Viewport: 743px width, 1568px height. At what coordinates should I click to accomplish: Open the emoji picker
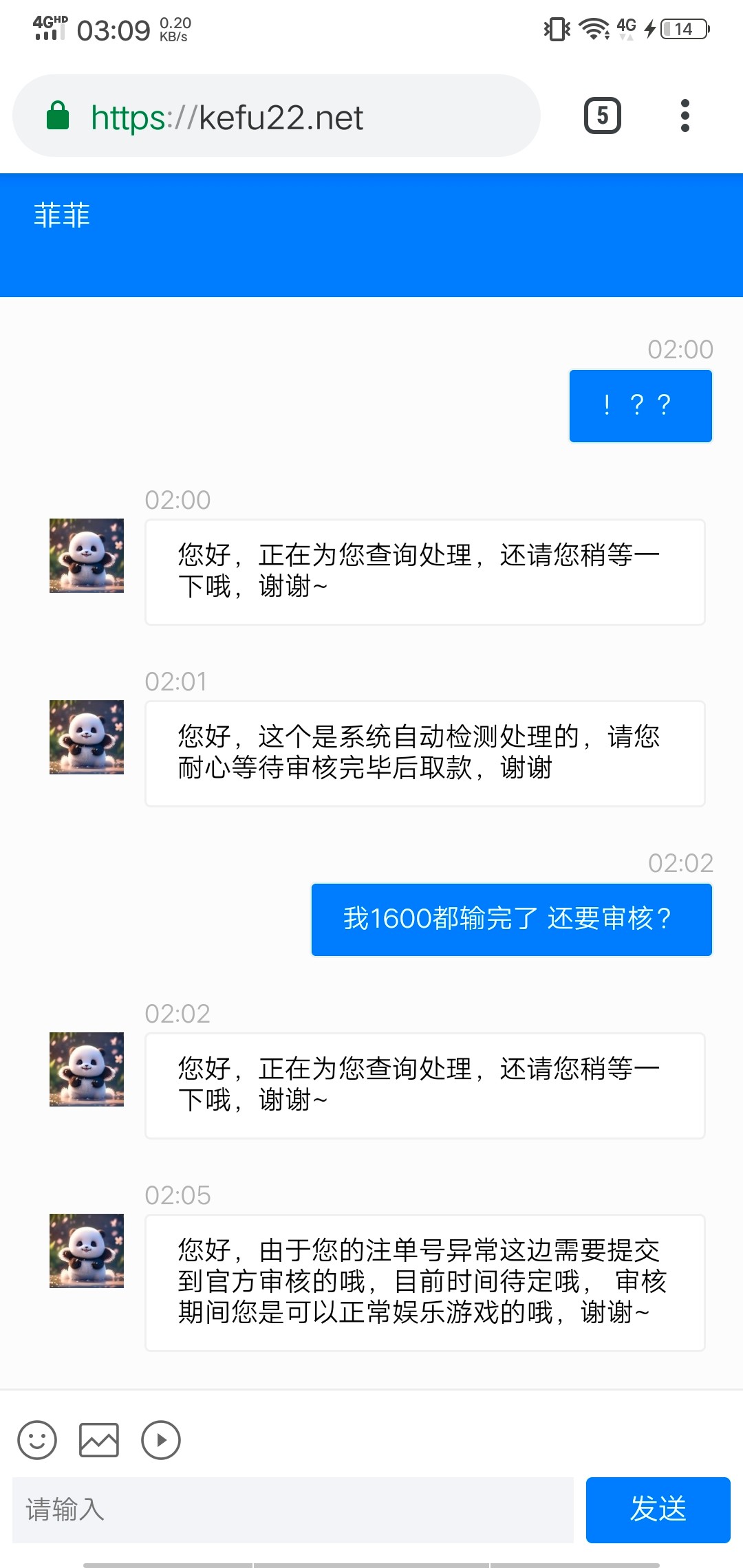pos(37,1439)
